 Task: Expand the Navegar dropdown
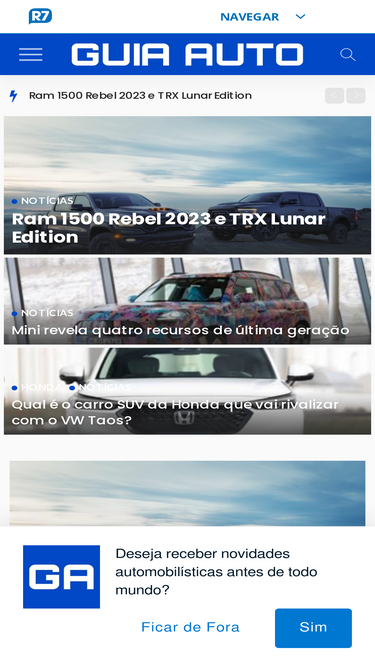pyautogui.click(x=263, y=17)
